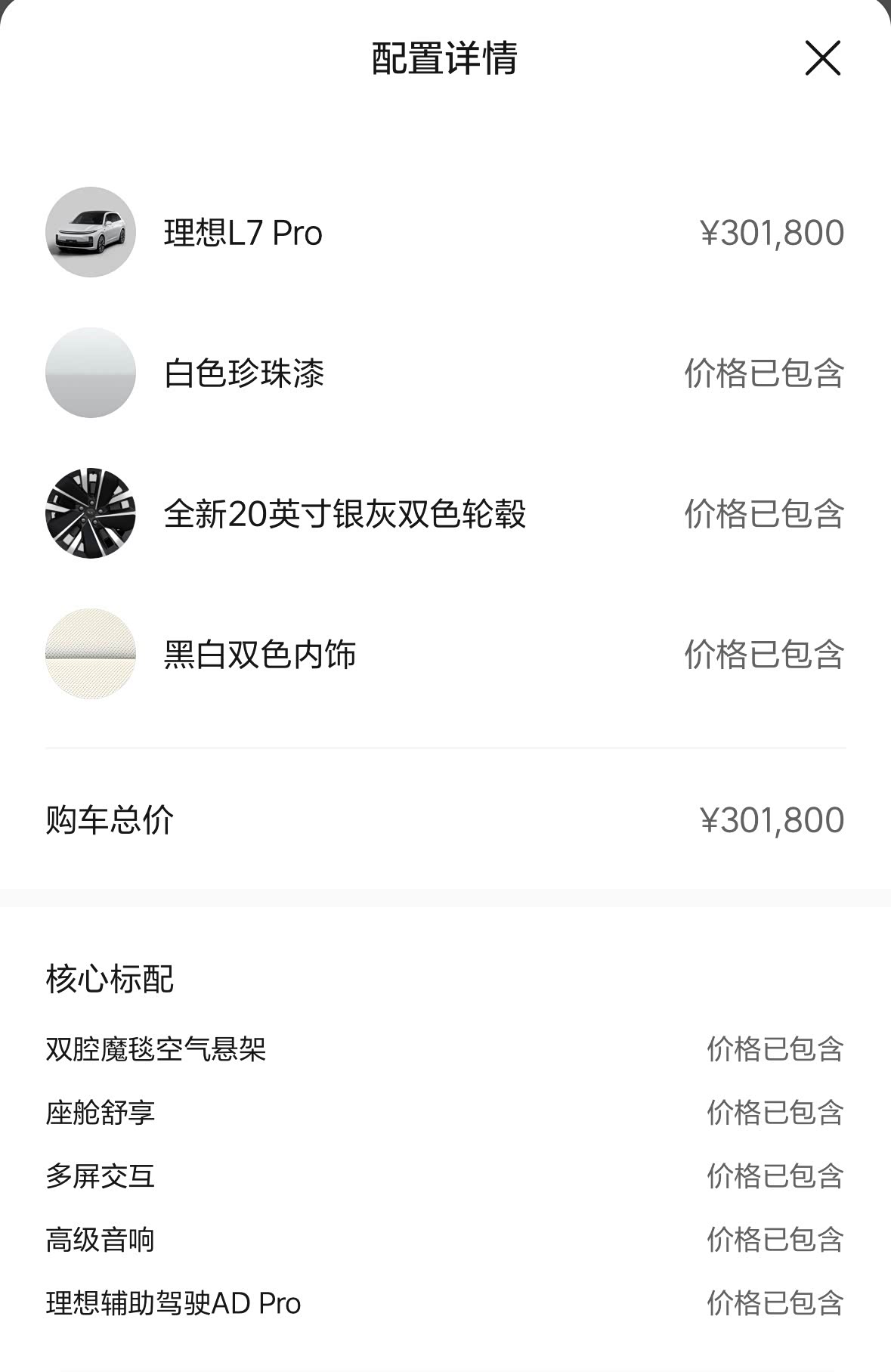Close the 配置详情 sheet
Screen dimensions: 891x1372
click(822, 58)
